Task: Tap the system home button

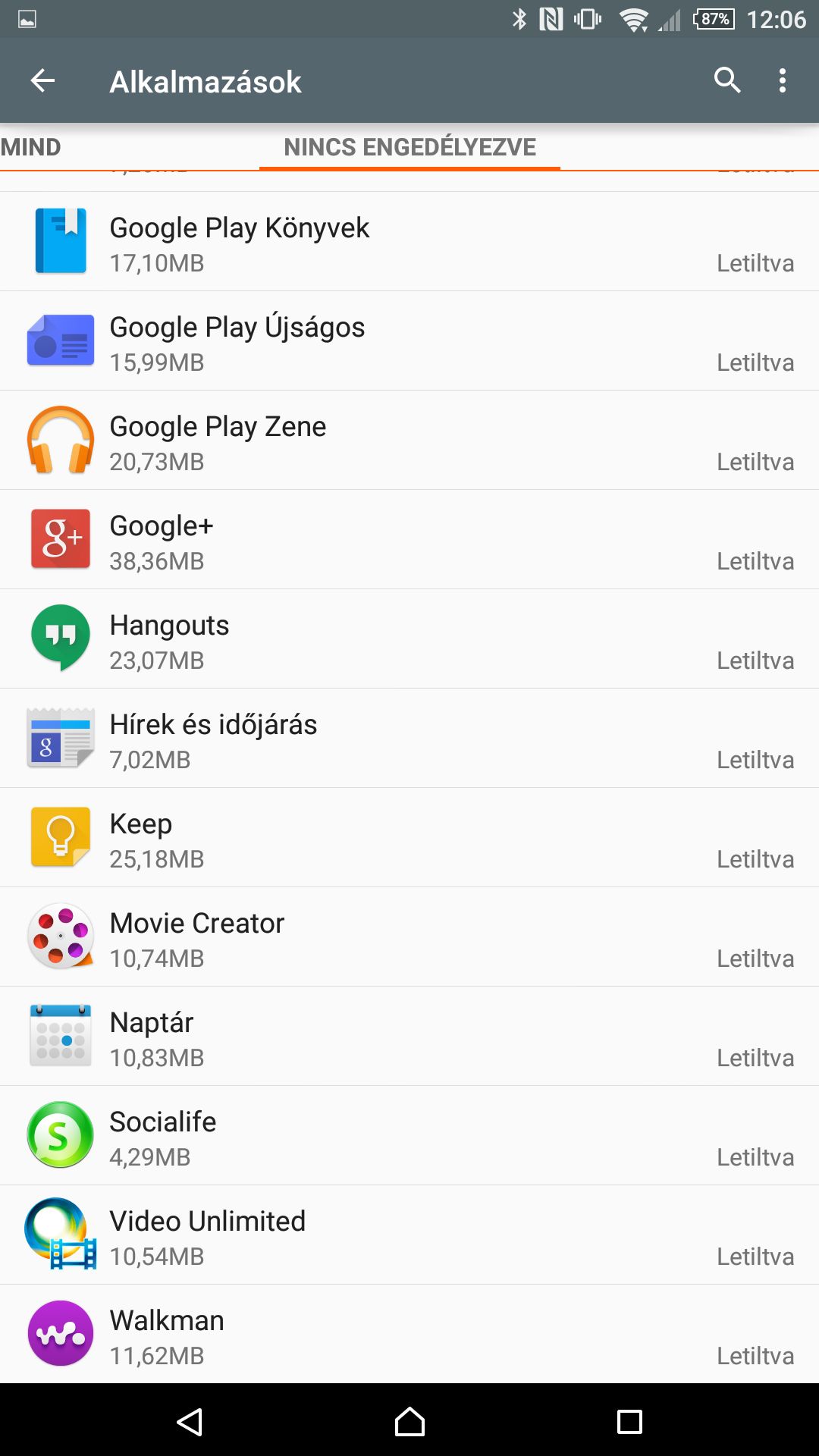Action: tap(409, 1421)
